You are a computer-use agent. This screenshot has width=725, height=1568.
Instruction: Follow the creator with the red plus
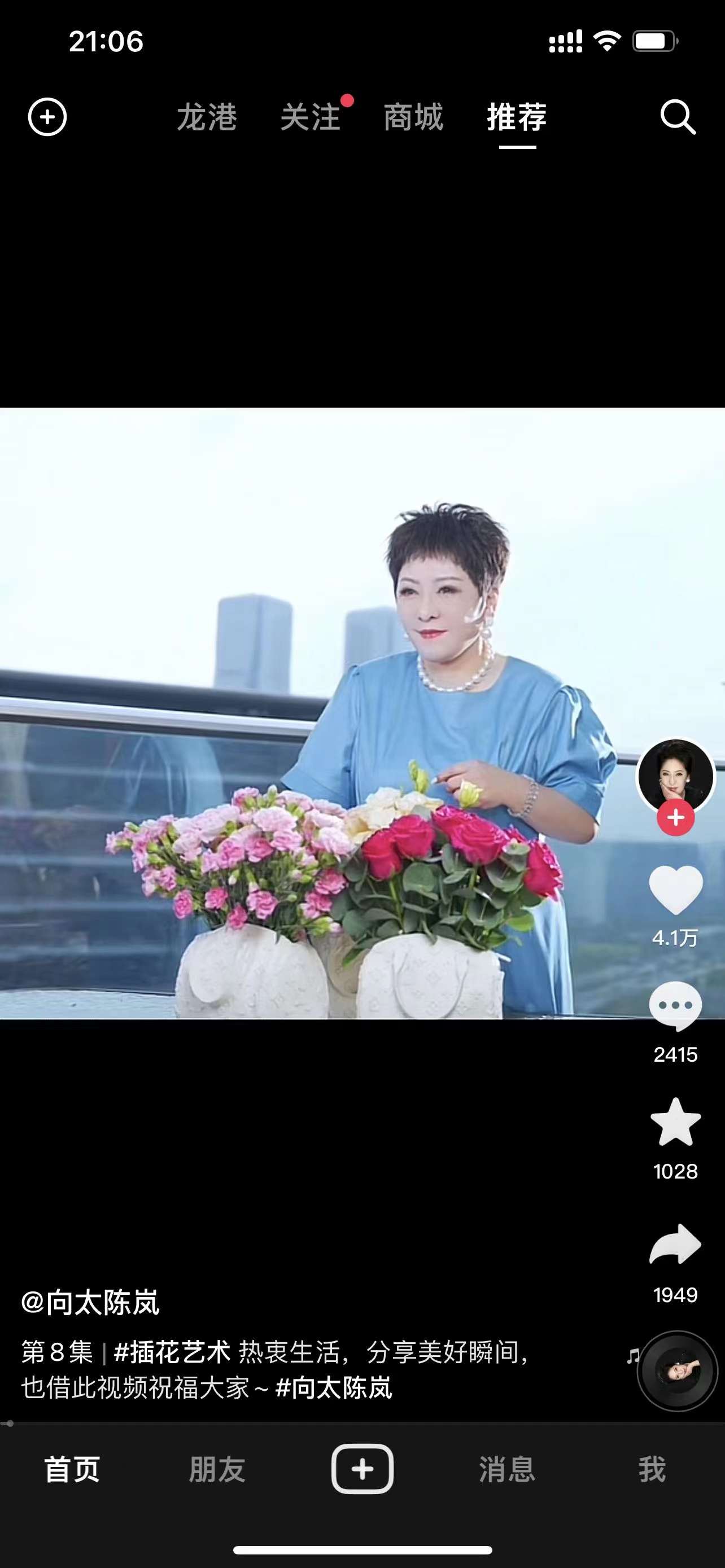click(675, 817)
